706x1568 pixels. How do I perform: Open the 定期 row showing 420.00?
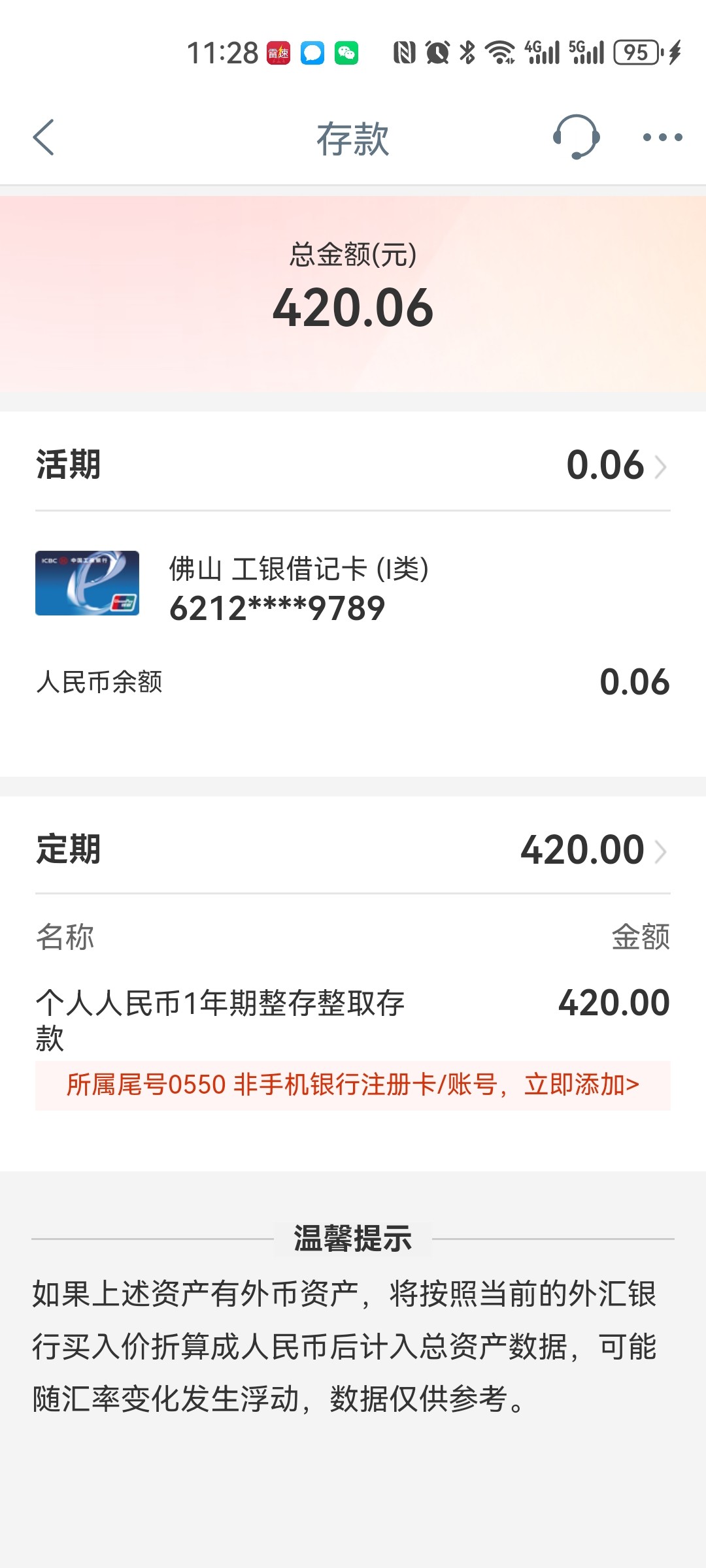tap(353, 849)
